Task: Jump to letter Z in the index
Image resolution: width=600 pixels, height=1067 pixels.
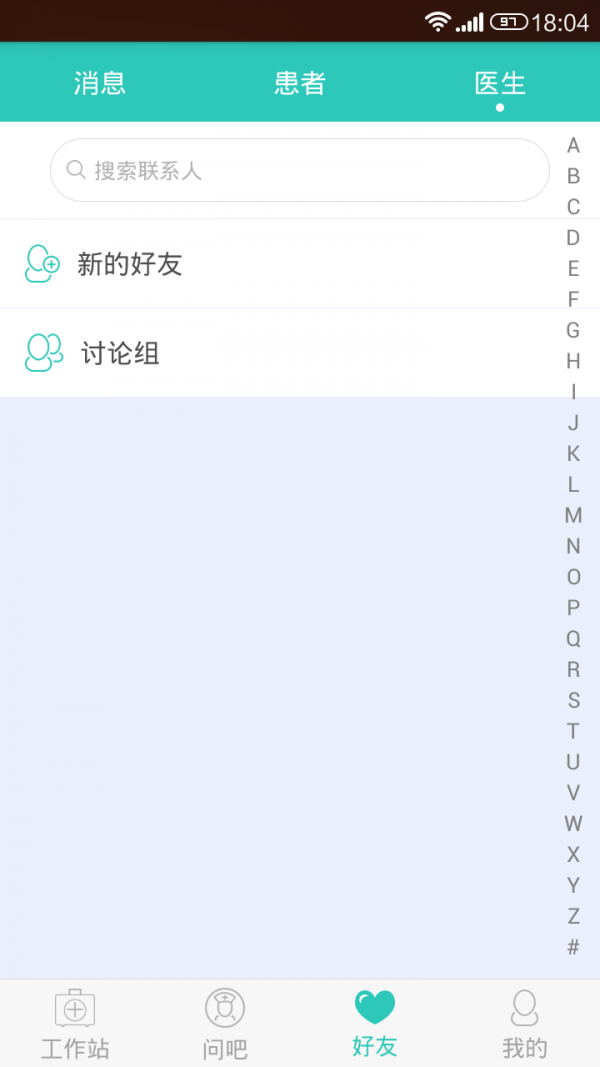Action: (x=573, y=916)
